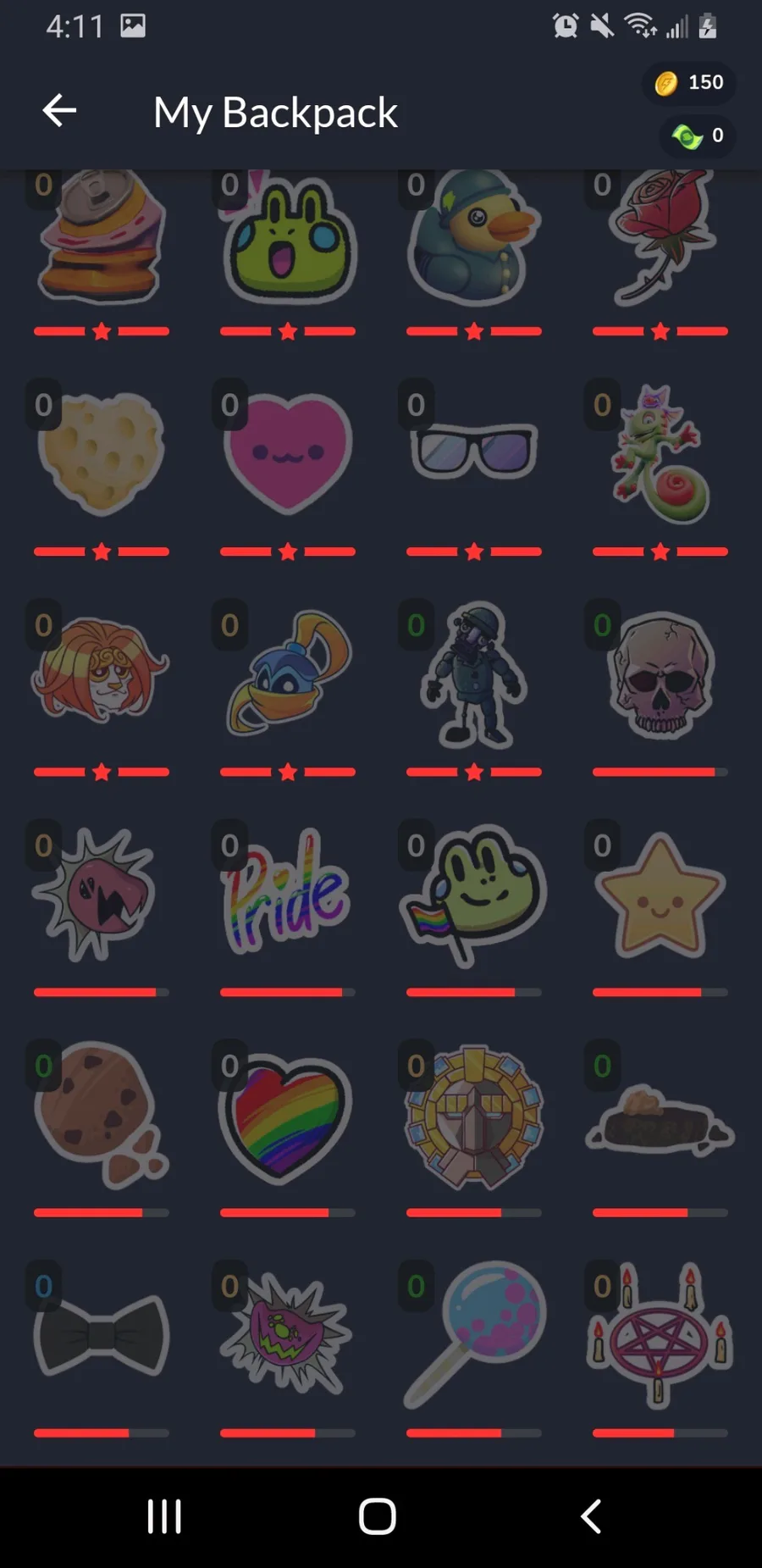Open the lollipop sticker
Image resolution: width=762 pixels, height=1568 pixels.
pos(476,1333)
